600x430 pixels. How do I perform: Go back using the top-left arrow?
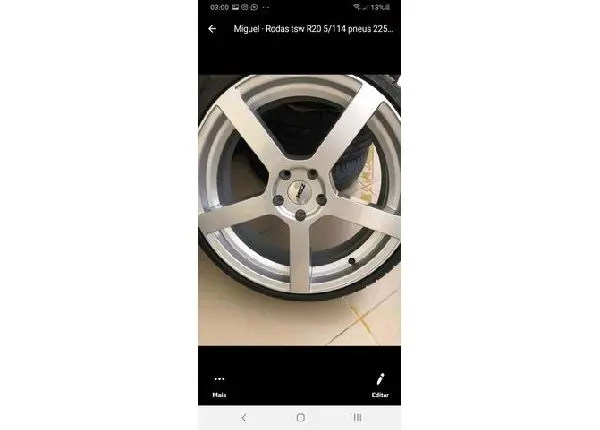coord(212,29)
